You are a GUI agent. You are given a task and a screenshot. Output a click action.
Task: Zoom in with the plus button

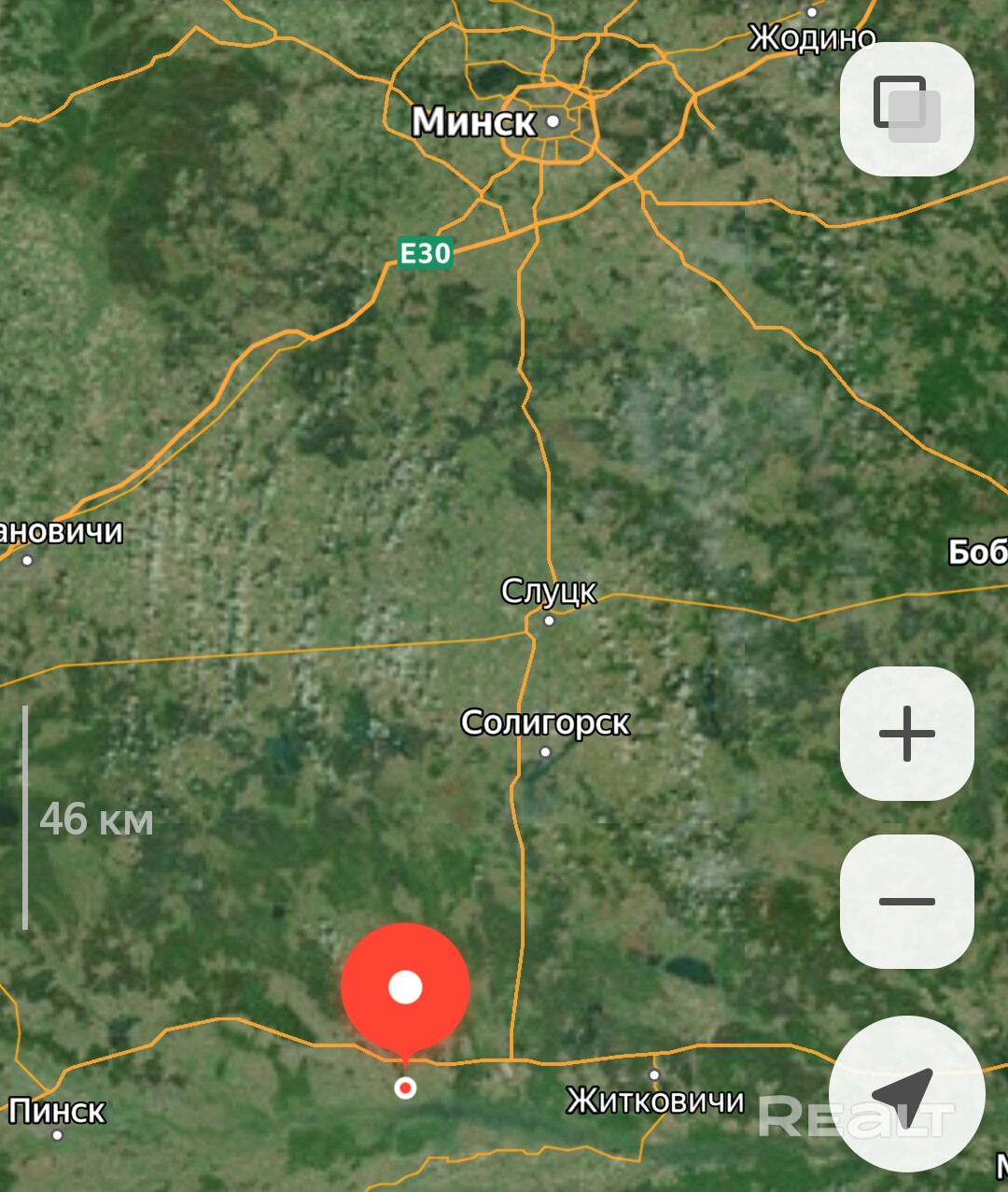(x=906, y=734)
